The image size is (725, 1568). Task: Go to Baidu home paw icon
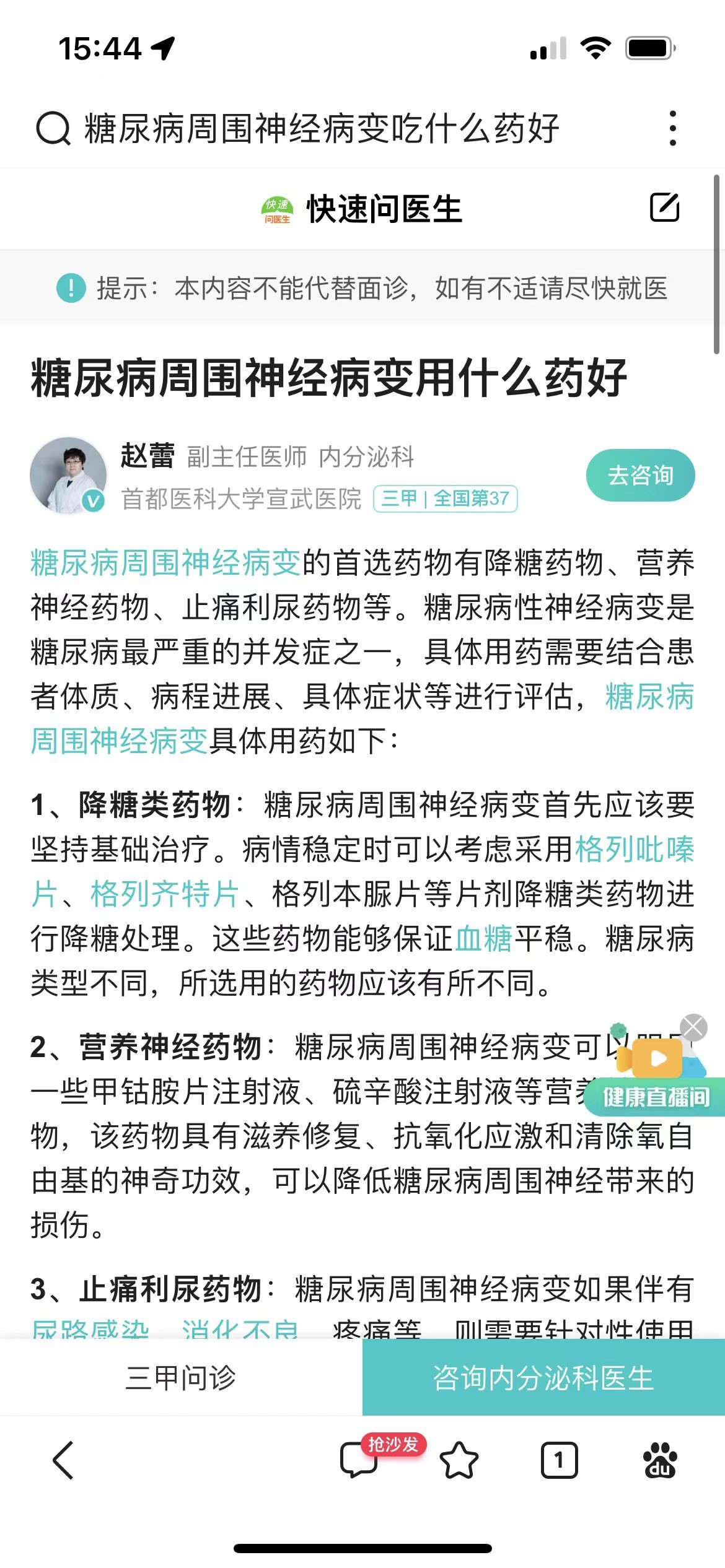coord(660,1460)
